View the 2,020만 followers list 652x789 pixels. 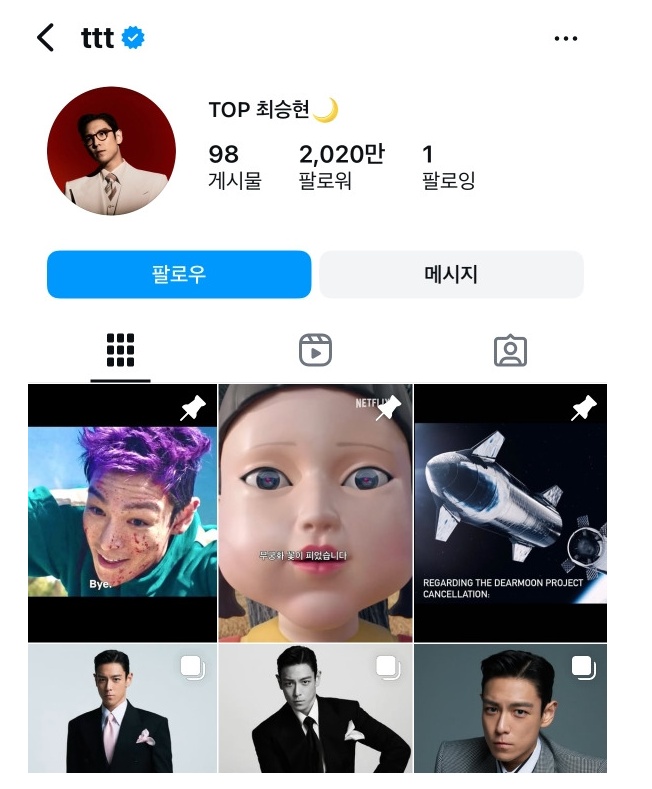click(x=341, y=166)
